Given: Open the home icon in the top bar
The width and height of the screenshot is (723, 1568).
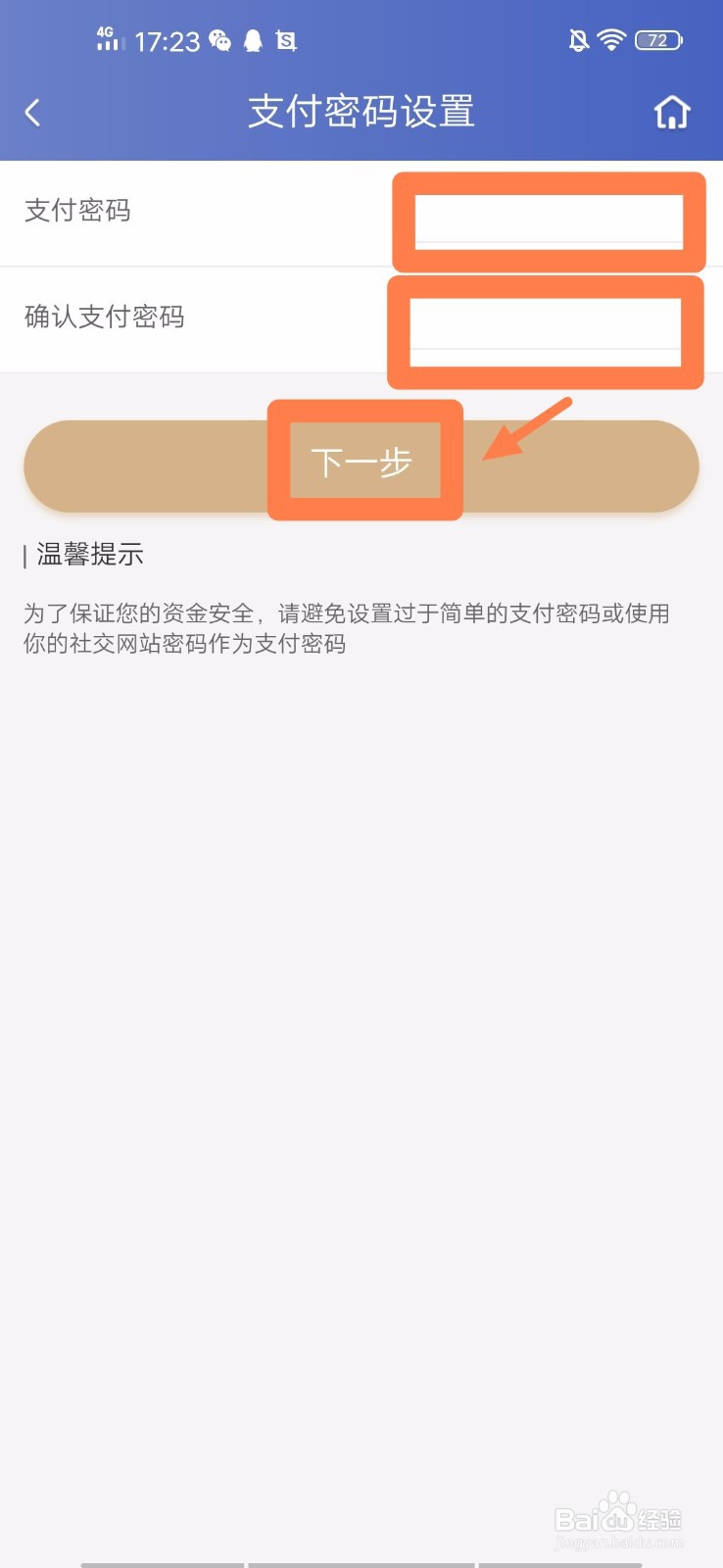Looking at the screenshot, I should coord(672,112).
